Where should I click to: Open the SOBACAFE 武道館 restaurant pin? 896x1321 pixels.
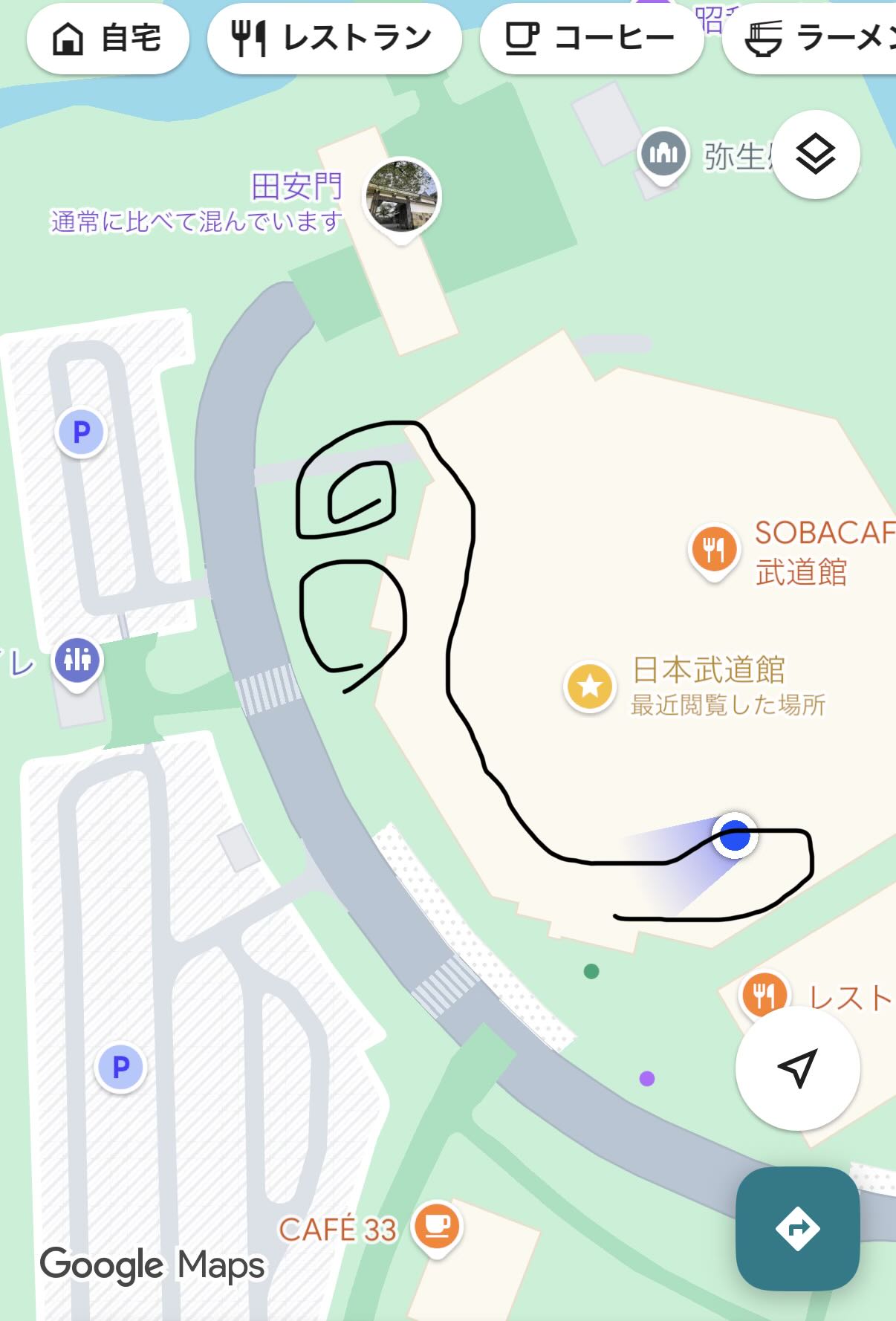[x=713, y=551]
